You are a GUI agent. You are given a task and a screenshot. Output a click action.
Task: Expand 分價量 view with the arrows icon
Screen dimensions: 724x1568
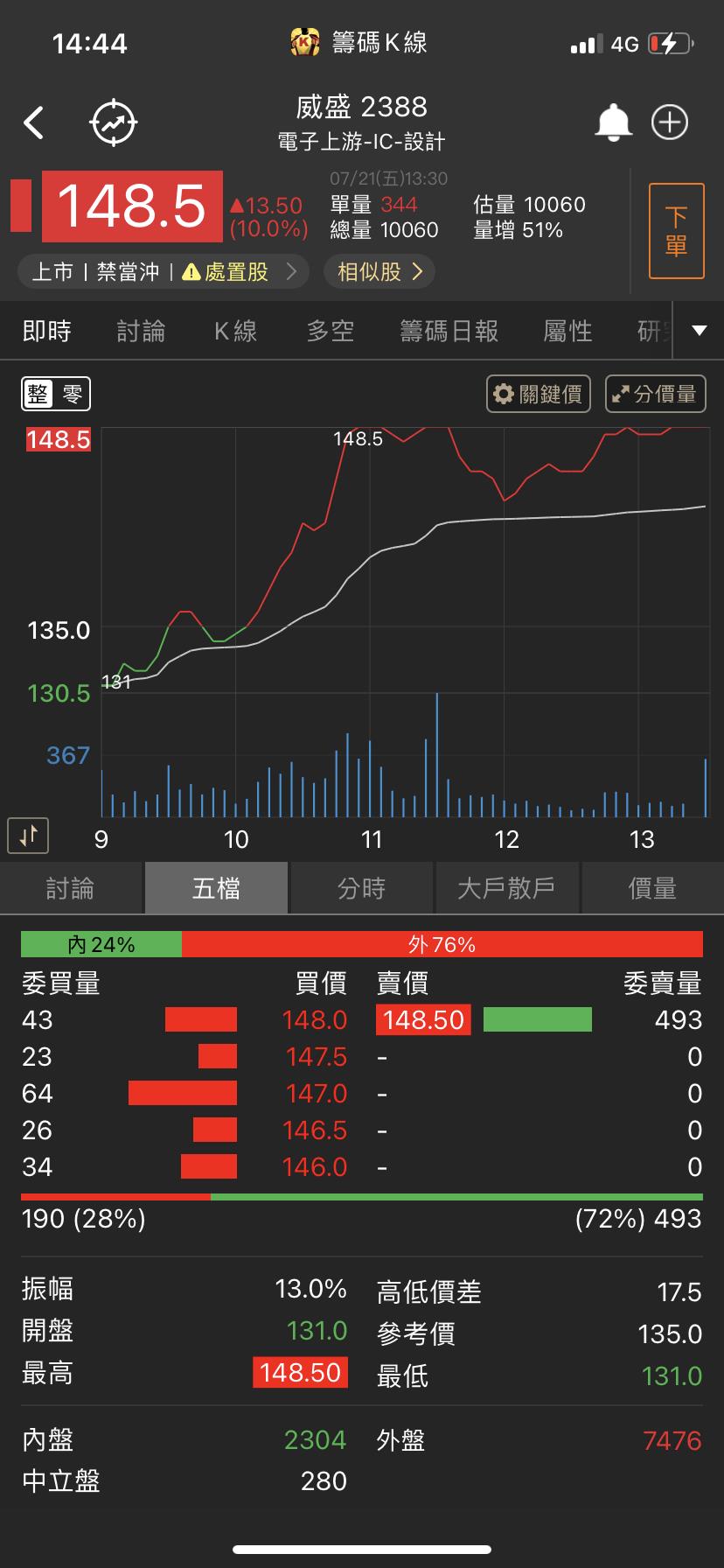pyautogui.click(x=623, y=394)
